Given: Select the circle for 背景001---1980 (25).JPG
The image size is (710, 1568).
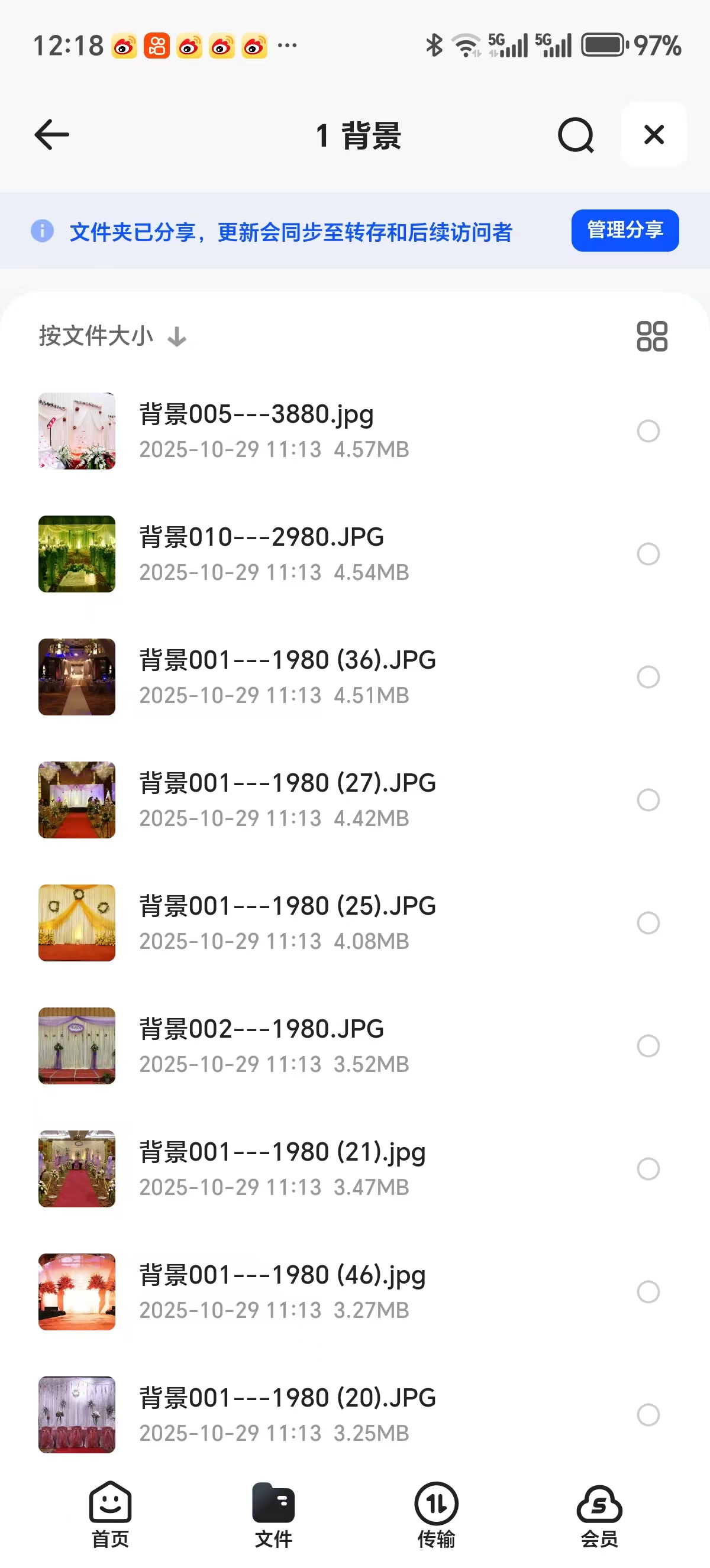Looking at the screenshot, I should pyautogui.click(x=648, y=923).
